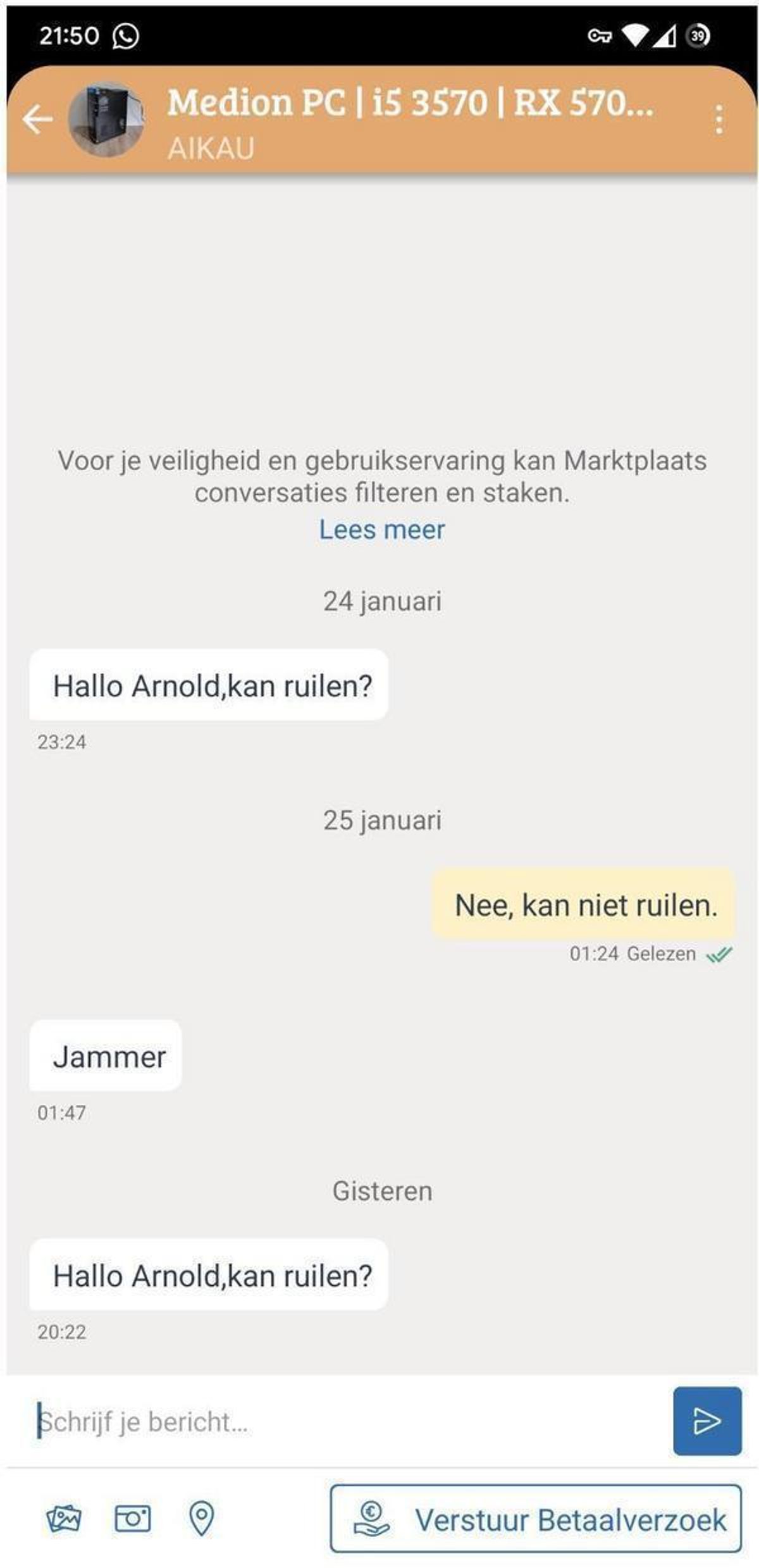759x1568 pixels.
Task: Tap Verstuur Betaalverzoek
Action: coord(536,1518)
